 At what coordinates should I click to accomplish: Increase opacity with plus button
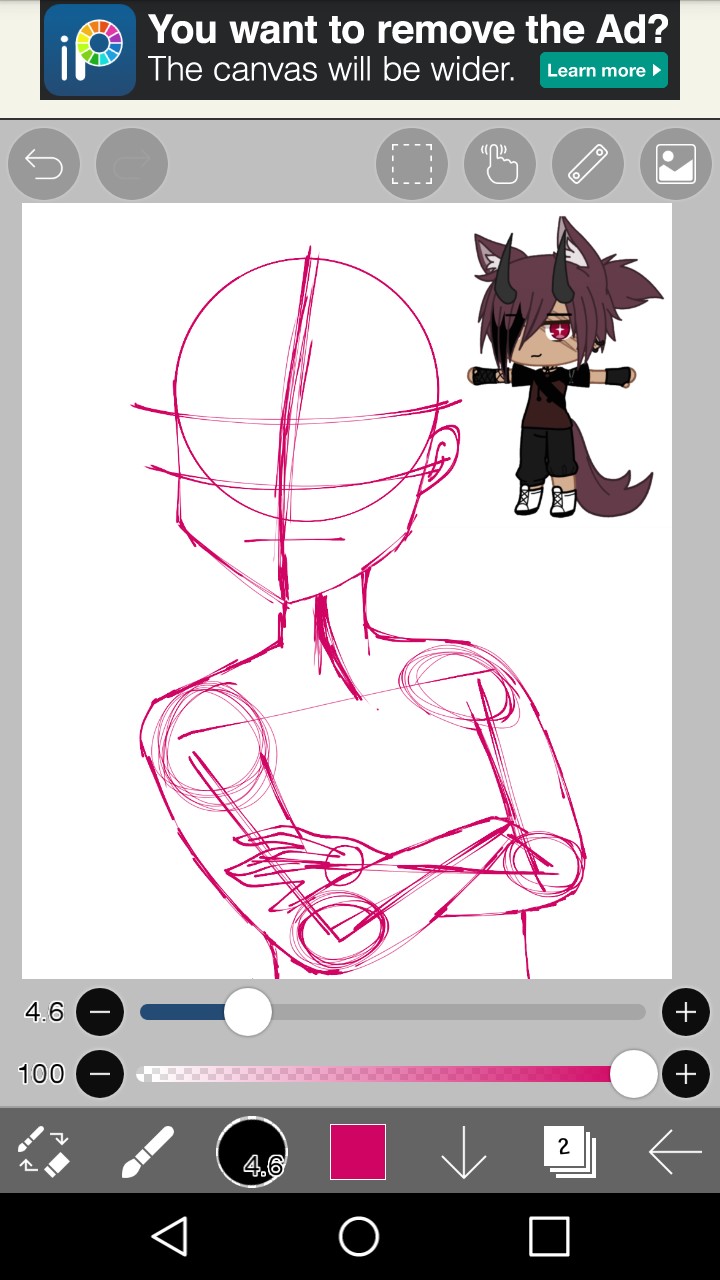point(685,1075)
